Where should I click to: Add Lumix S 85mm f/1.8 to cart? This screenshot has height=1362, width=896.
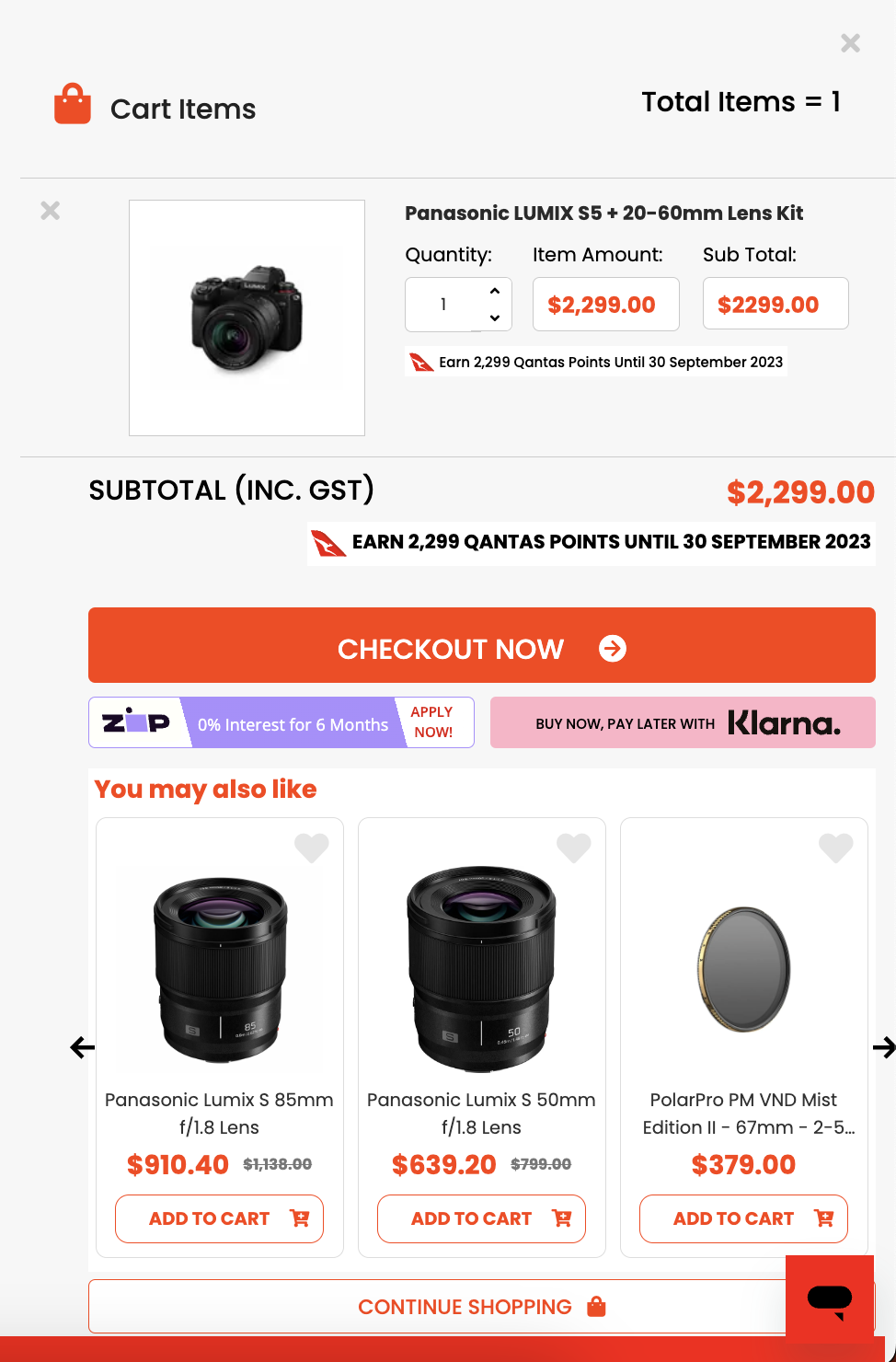coord(219,1218)
